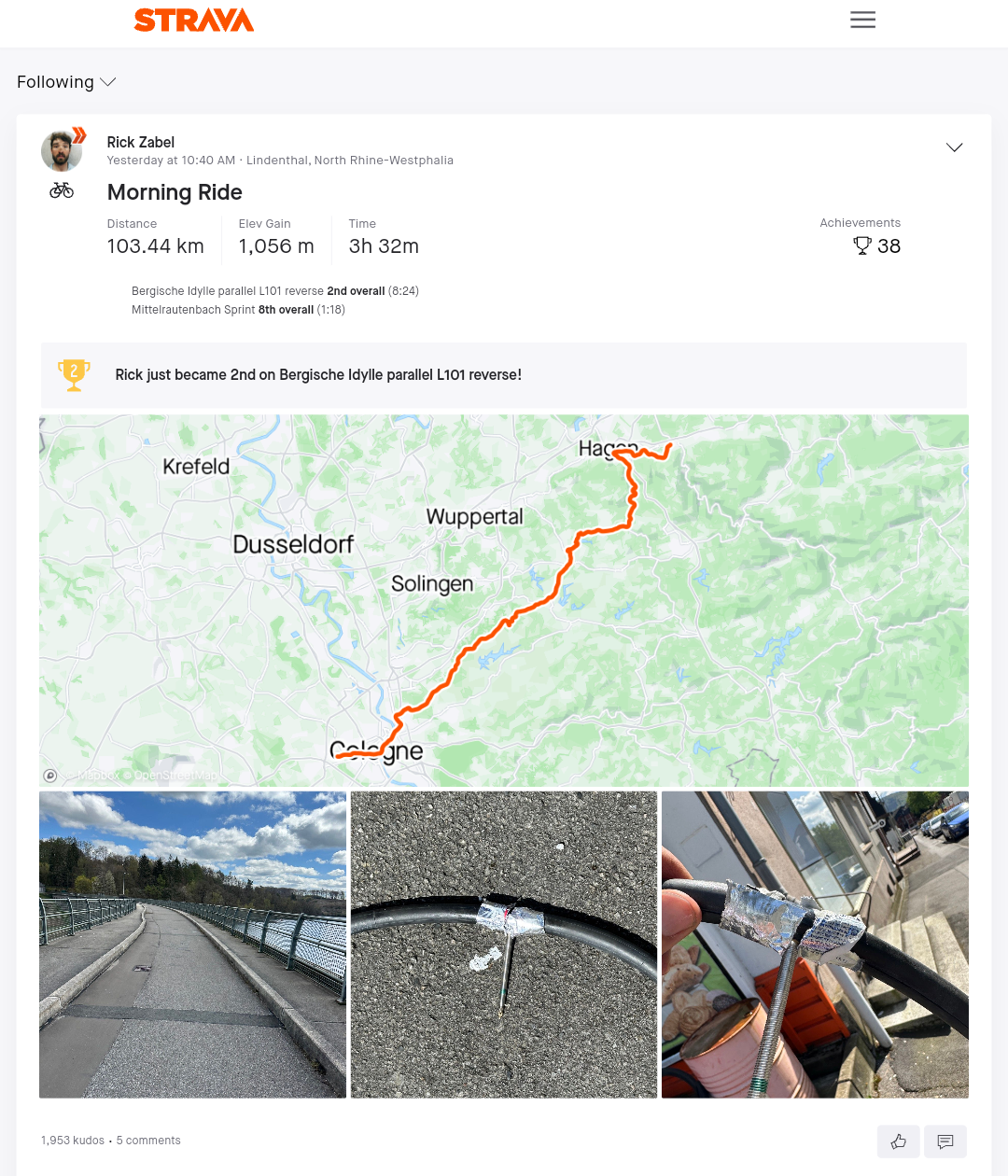The image size is (1008, 1176).
Task: View the 1,953 kudos list
Action: [73, 1141]
